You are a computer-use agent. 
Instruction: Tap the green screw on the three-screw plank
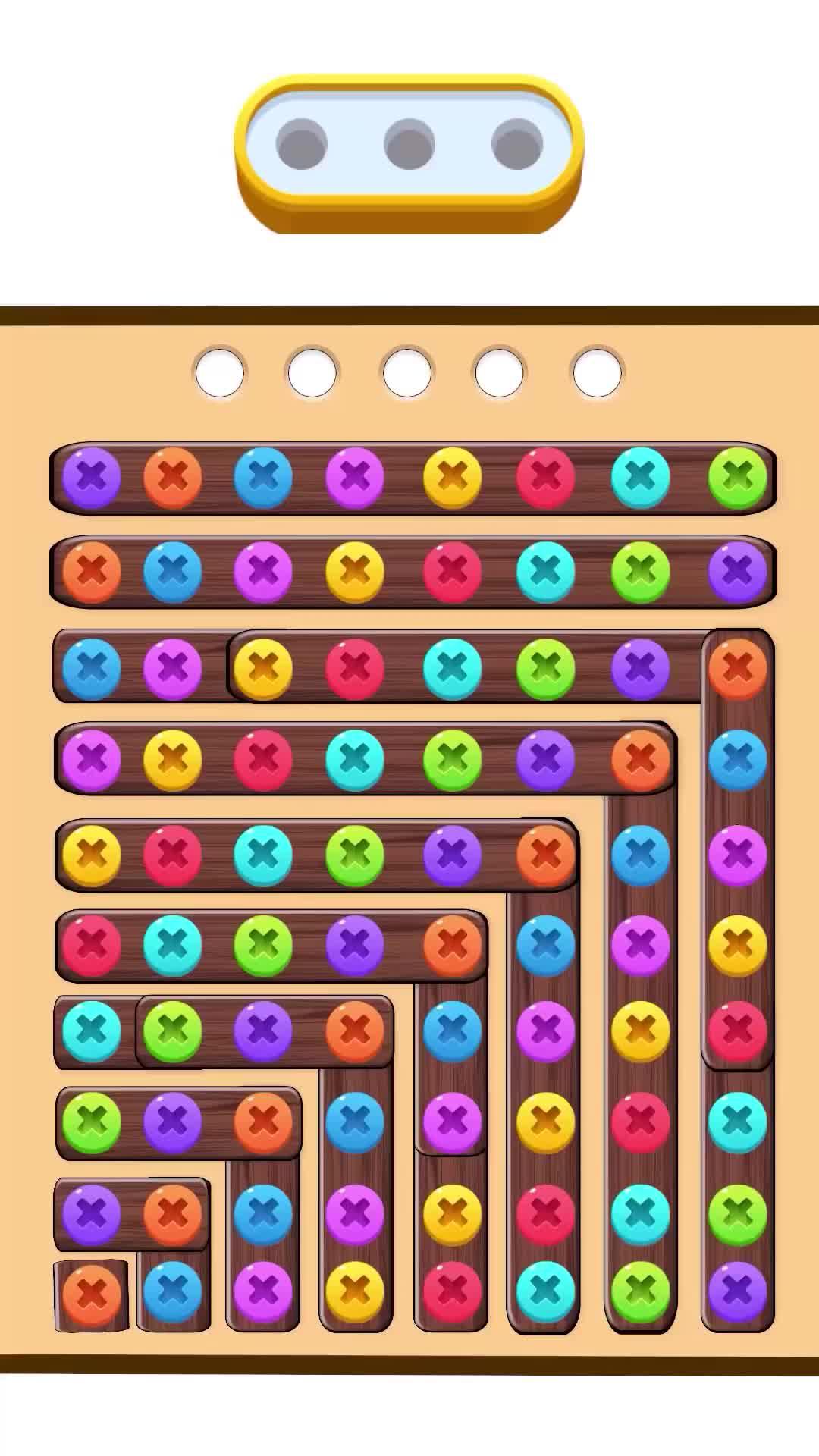click(x=92, y=1122)
